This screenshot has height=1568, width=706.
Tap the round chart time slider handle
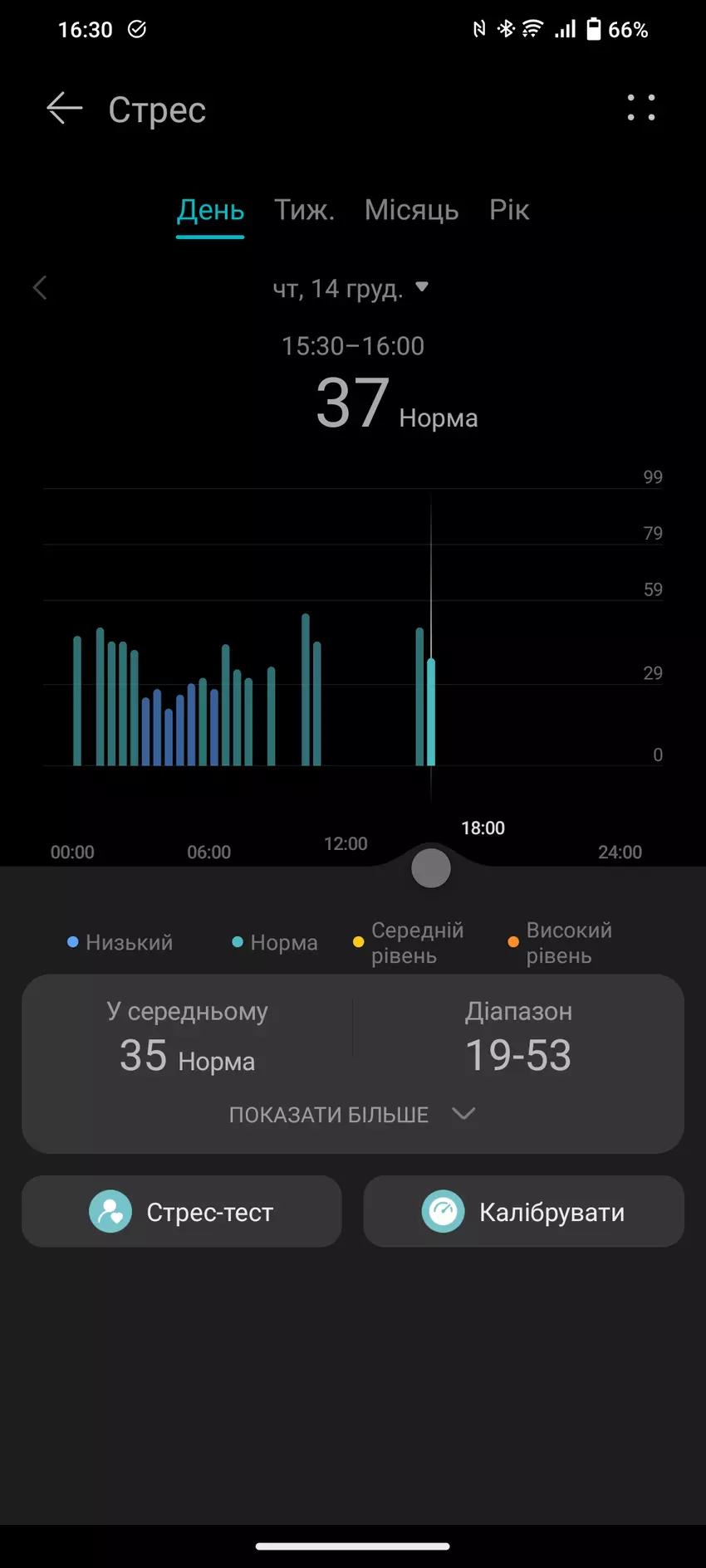tap(431, 869)
